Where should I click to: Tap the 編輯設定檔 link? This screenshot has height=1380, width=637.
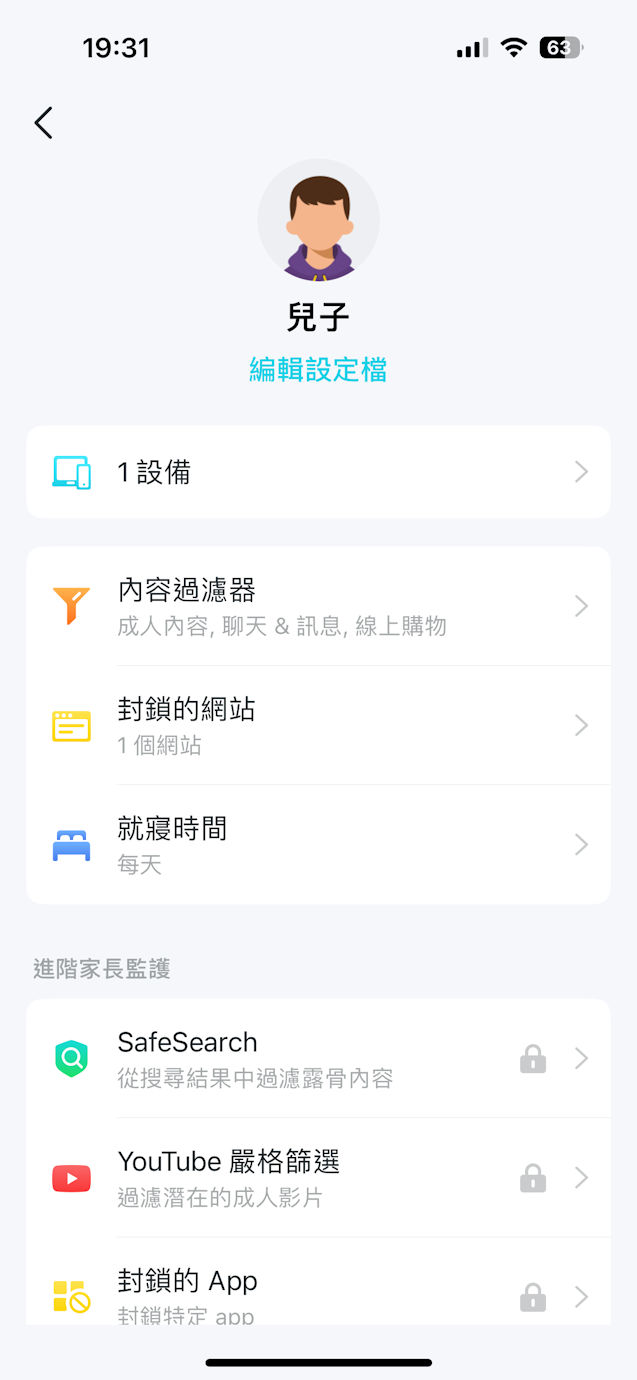coord(318,370)
